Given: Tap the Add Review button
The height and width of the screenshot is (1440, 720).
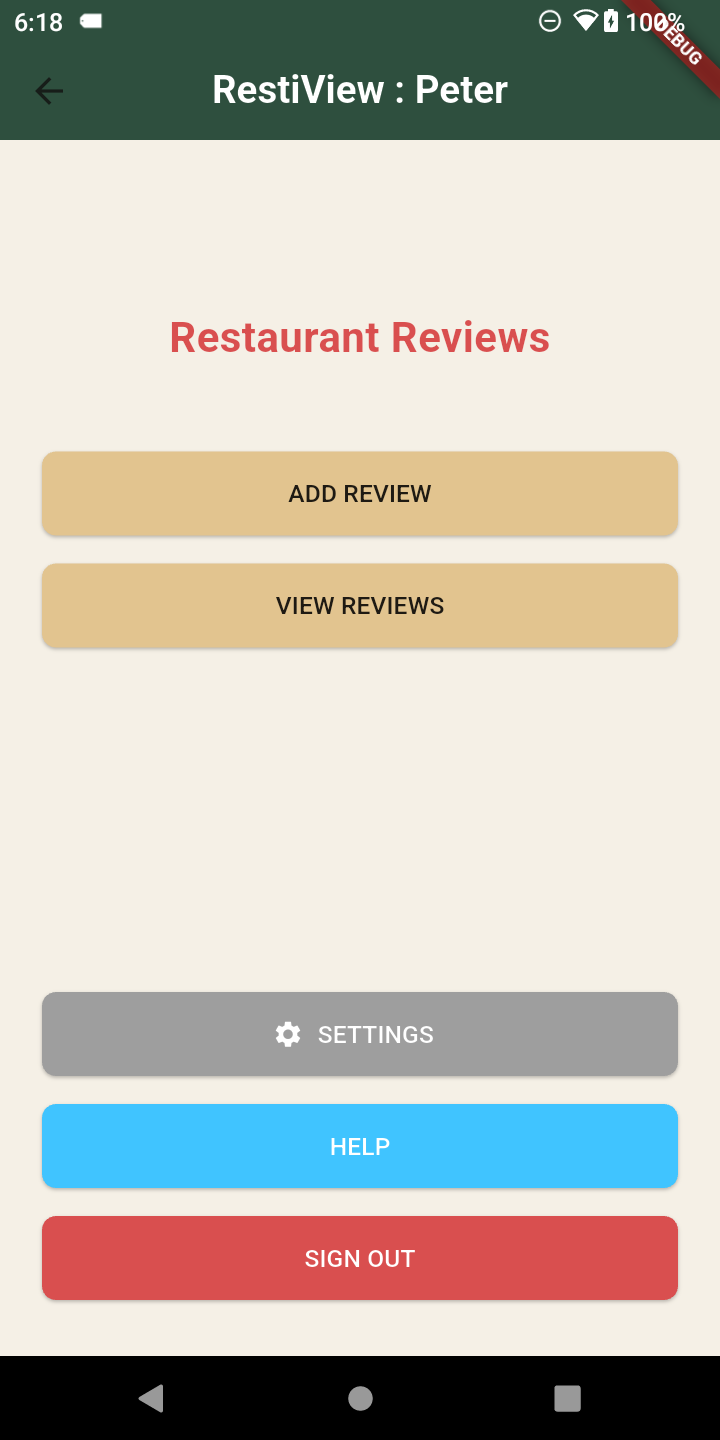Looking at the screenshot, I should click(x=360, y=494).
